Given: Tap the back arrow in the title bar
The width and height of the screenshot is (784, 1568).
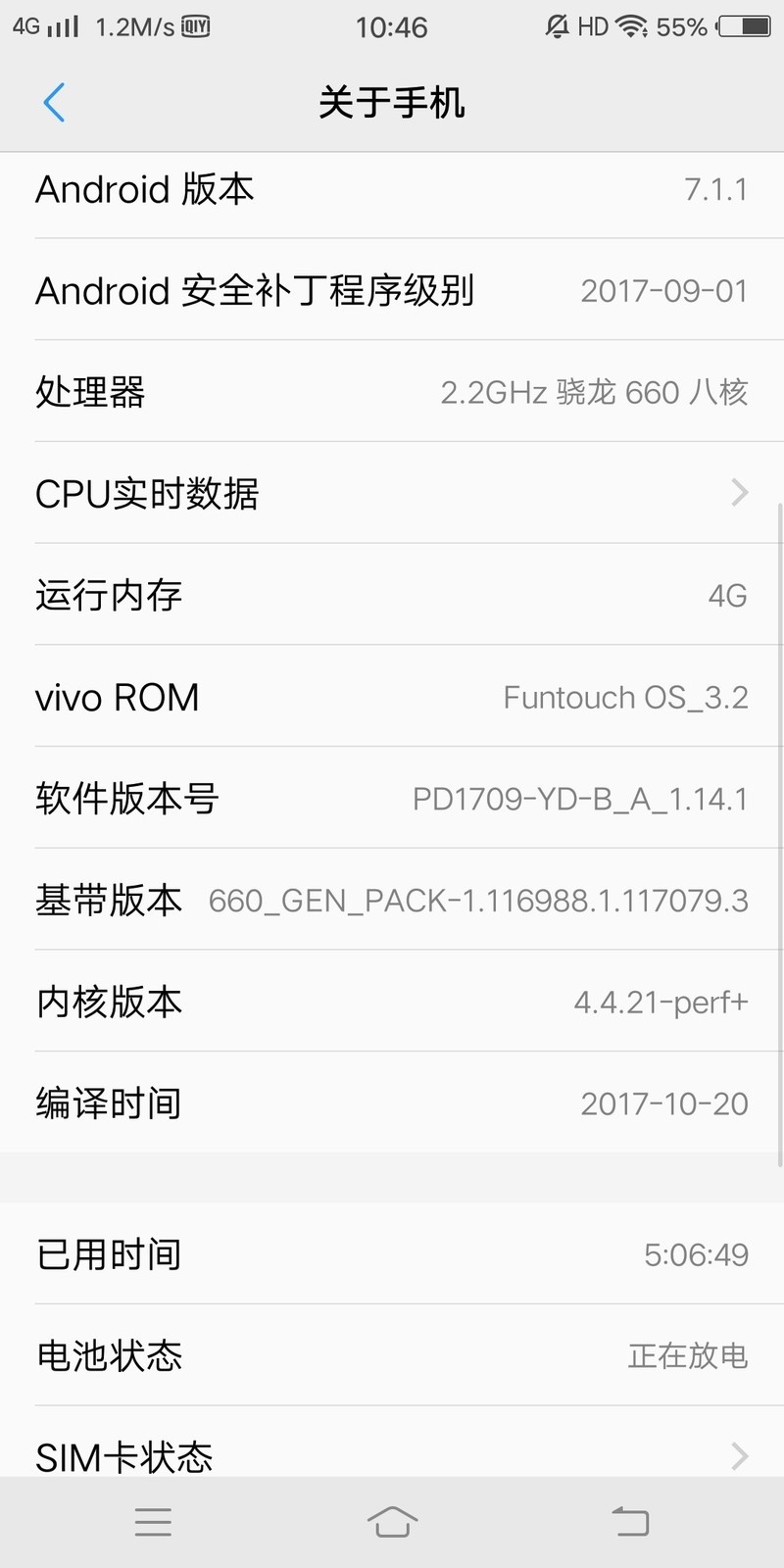Looking at the screenshot, I should [x=55, y=101].
